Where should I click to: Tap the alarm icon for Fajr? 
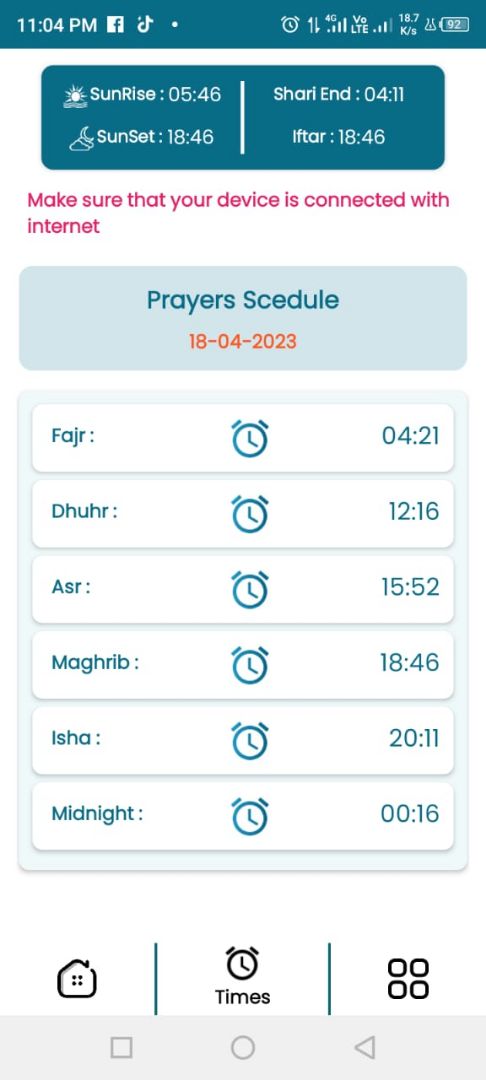click(249, 438)
